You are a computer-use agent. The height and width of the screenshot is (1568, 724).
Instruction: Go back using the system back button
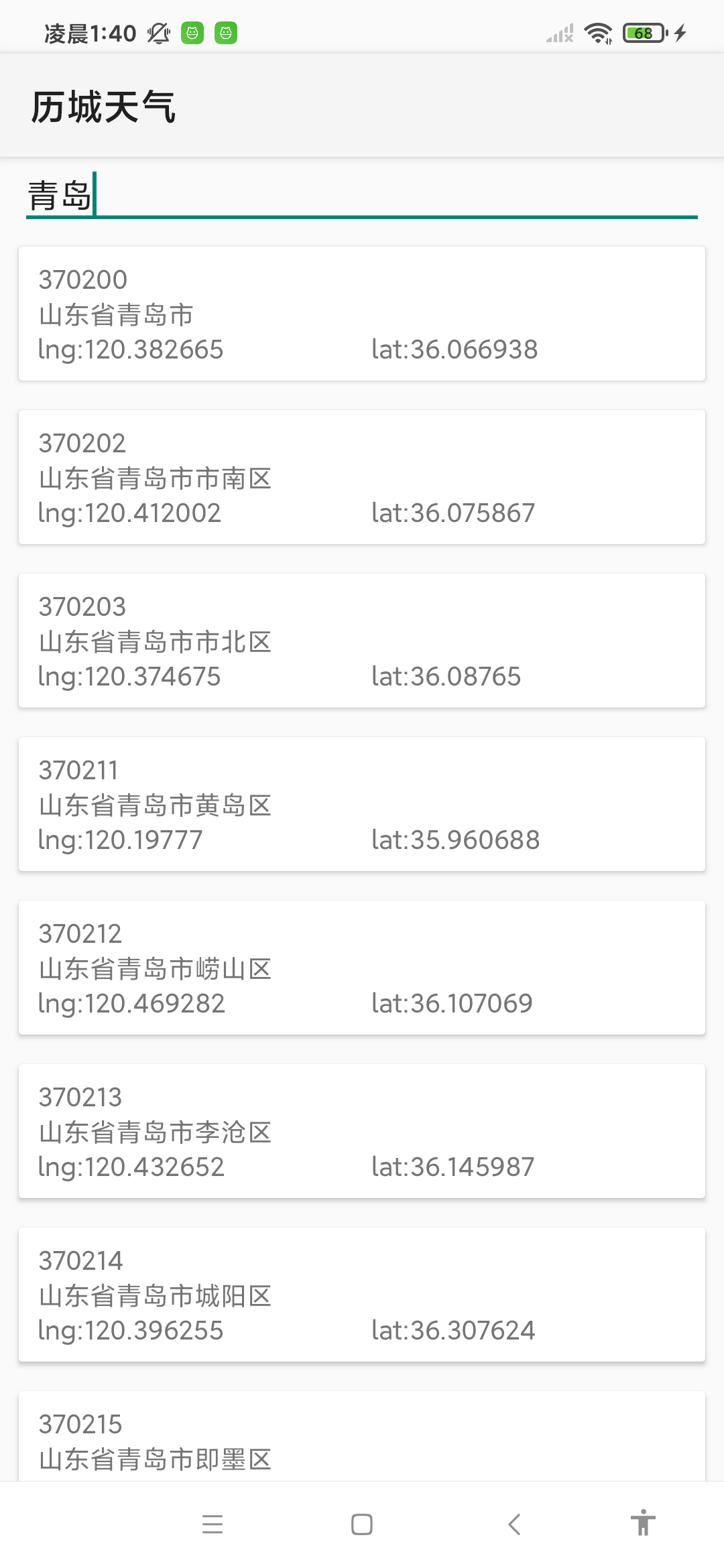tap(514, 1524)
